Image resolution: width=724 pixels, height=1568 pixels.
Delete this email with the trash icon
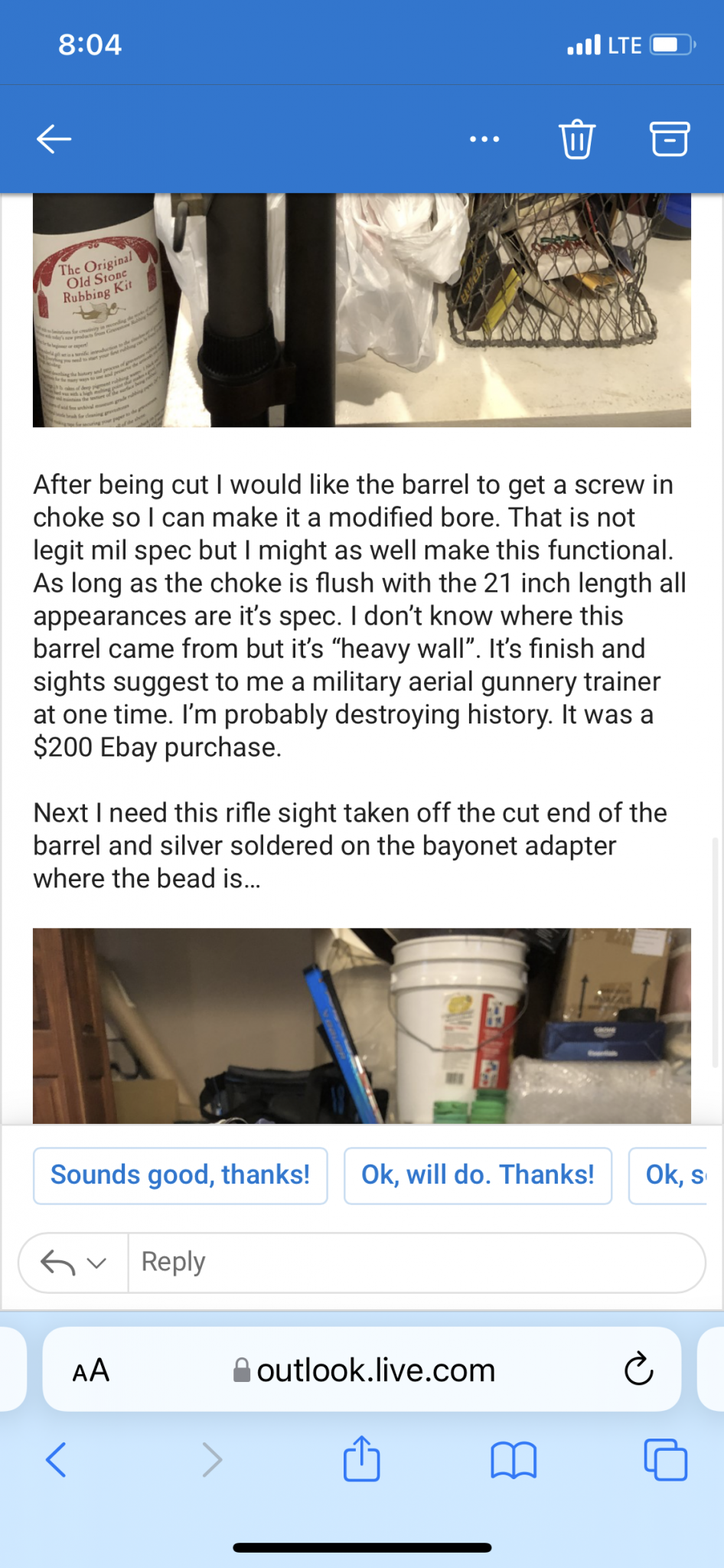(x=577, y=139)
